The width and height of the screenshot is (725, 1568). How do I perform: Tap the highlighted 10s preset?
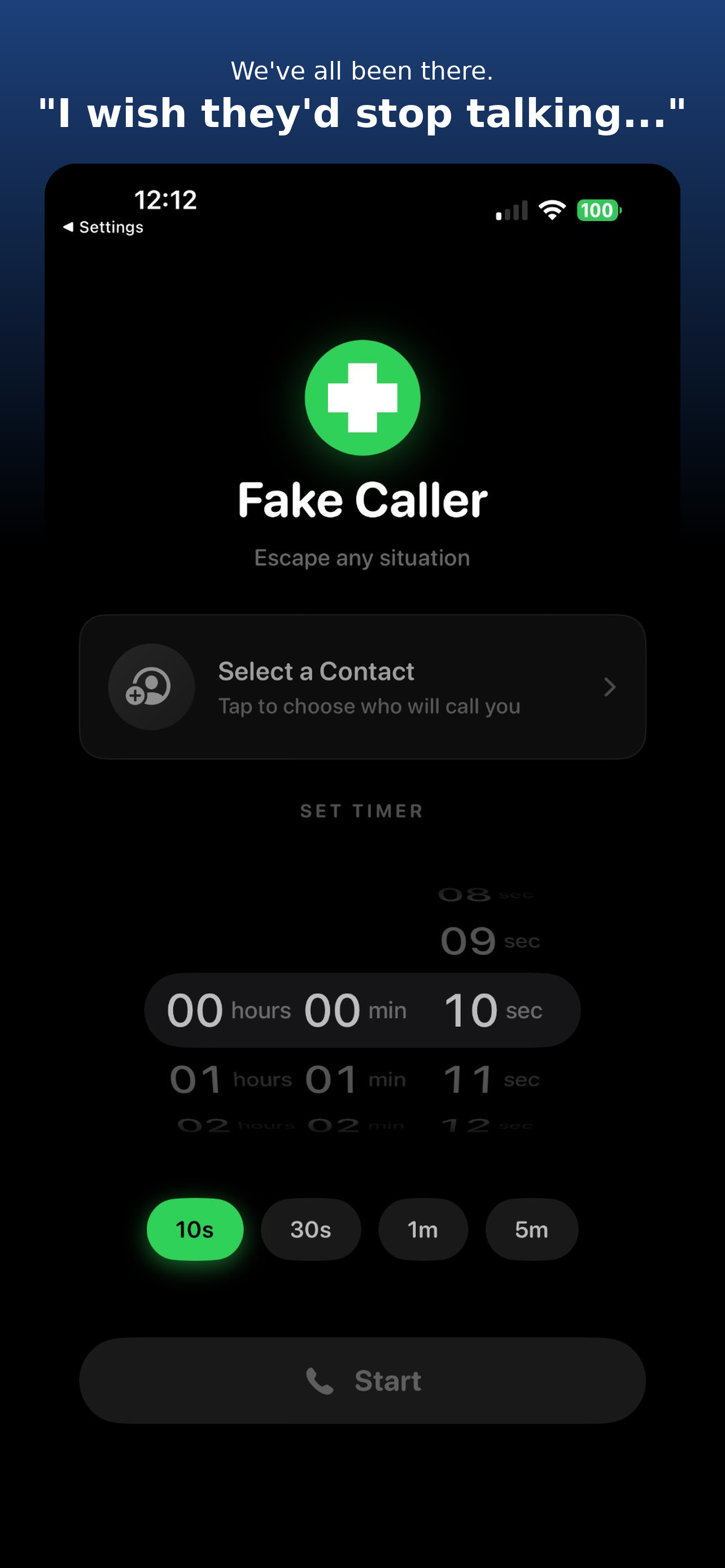194,1229
